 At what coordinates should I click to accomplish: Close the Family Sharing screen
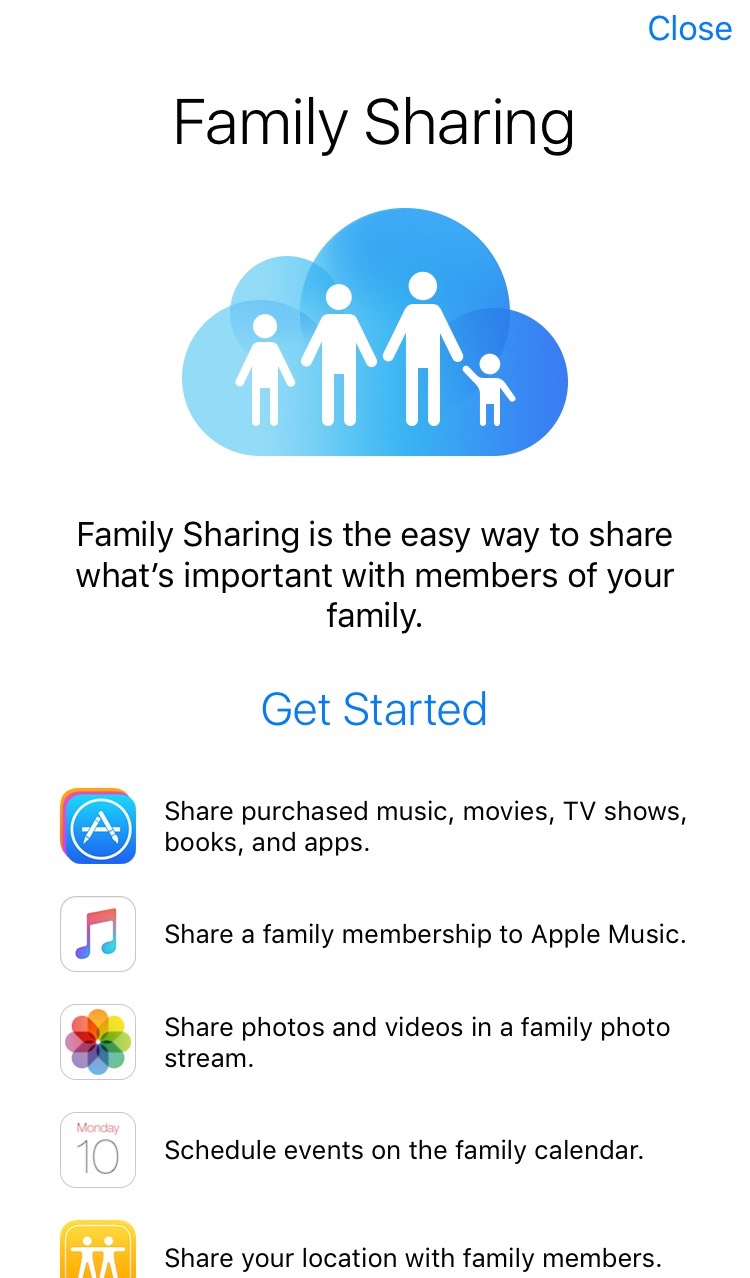point(689,28)
